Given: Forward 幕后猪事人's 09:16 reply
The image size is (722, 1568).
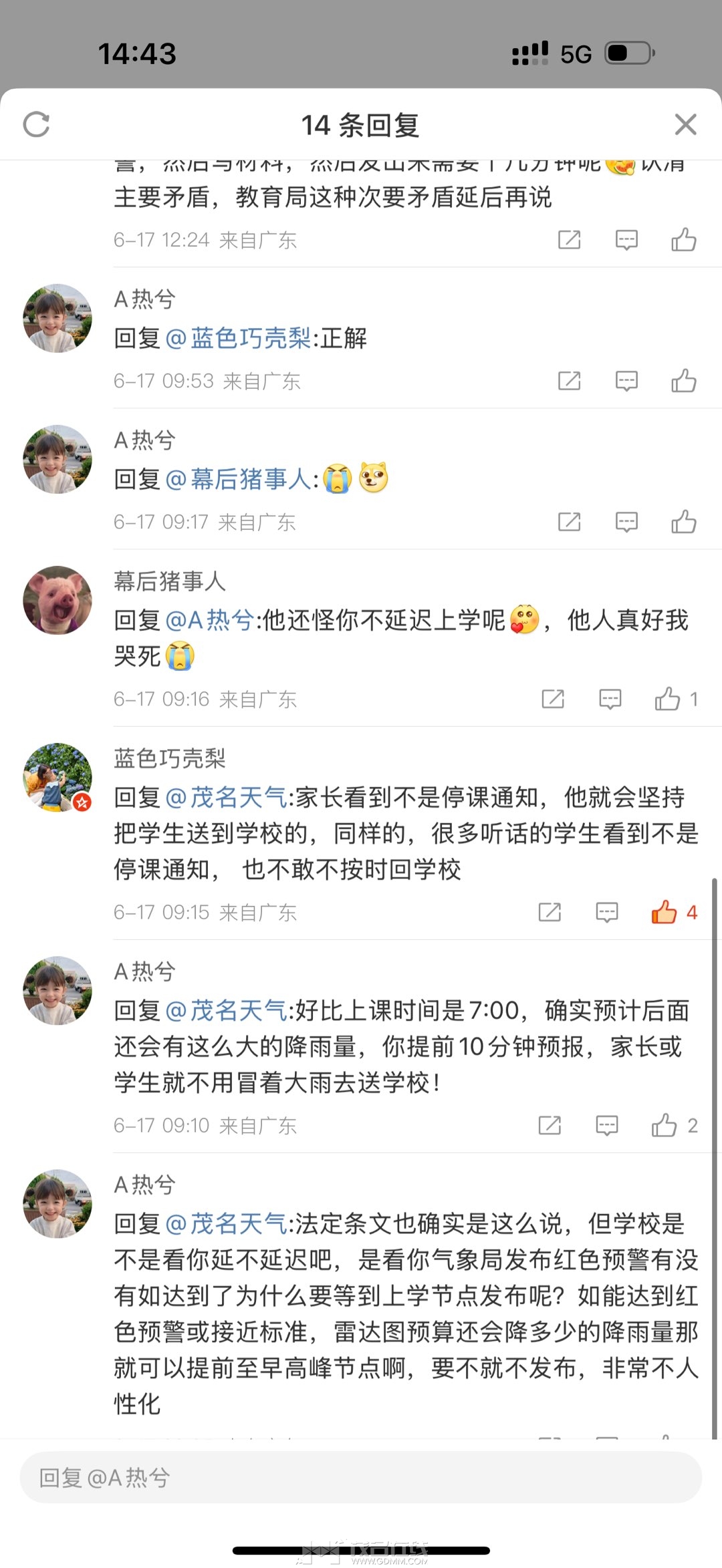Looking at the screenshot, I should [553, 699].
